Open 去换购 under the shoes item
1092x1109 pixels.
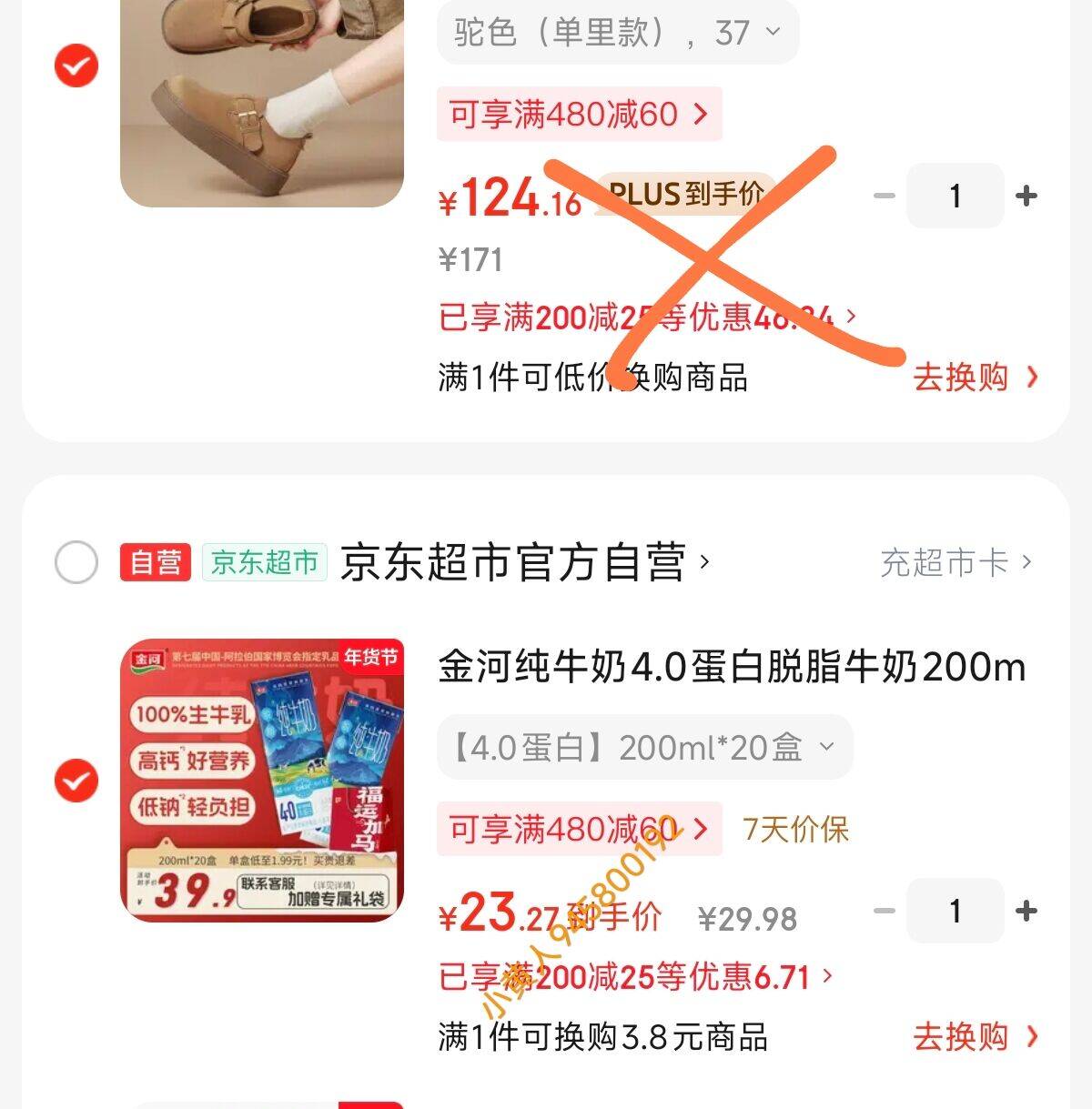[974, 377]
